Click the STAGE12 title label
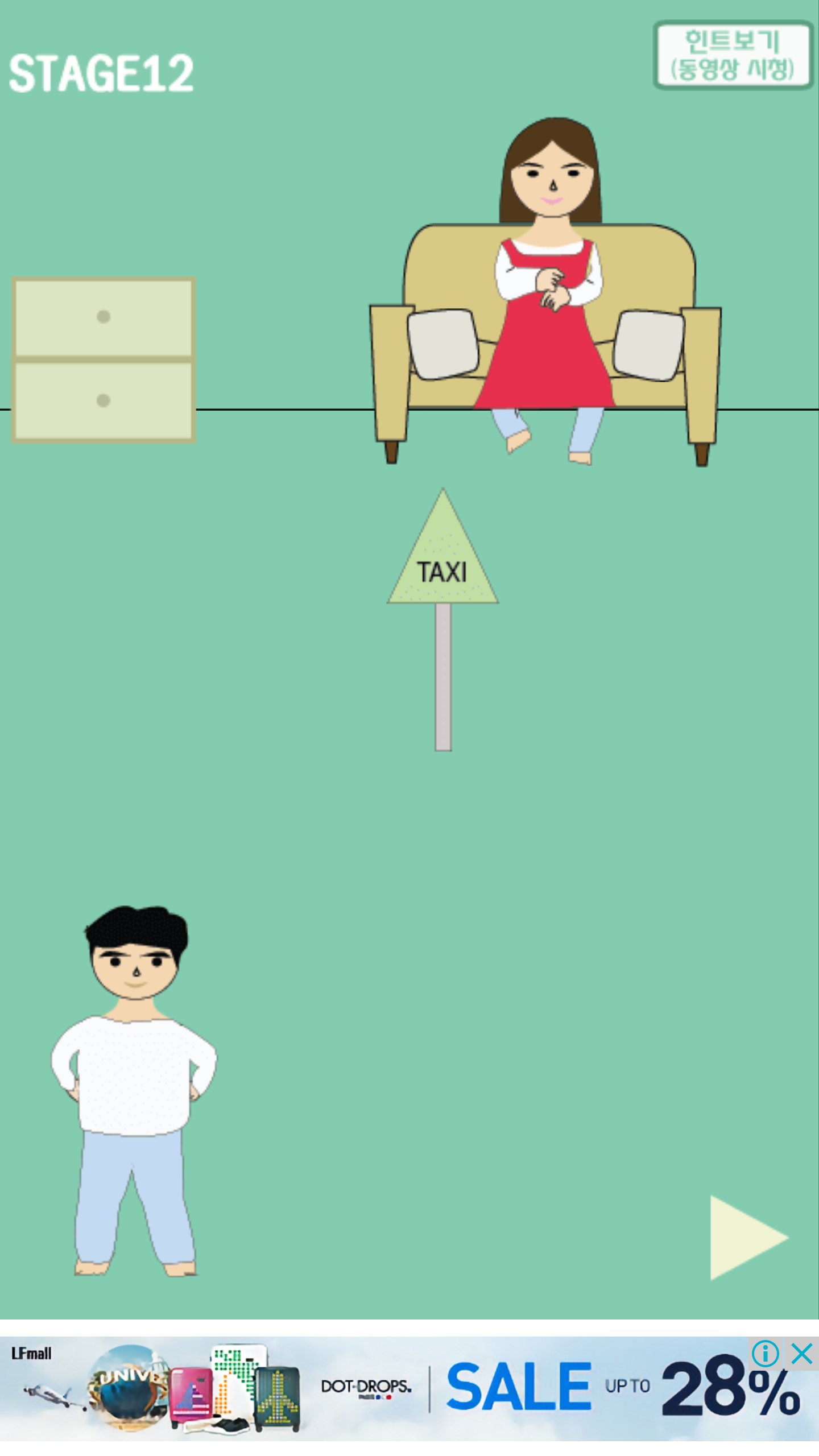 tap(102, 71)
